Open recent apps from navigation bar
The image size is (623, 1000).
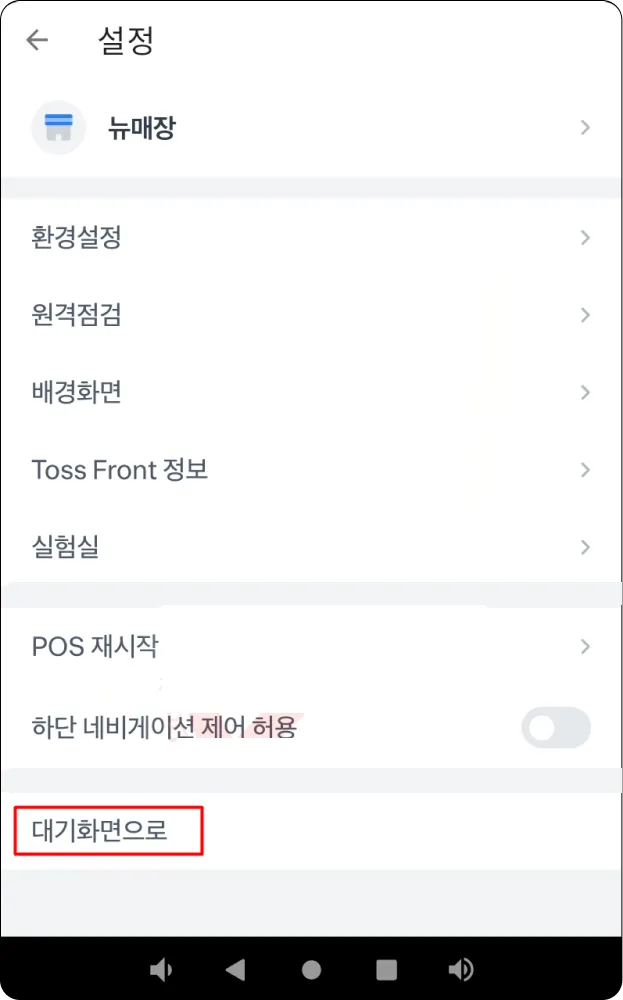click(386, 969)
